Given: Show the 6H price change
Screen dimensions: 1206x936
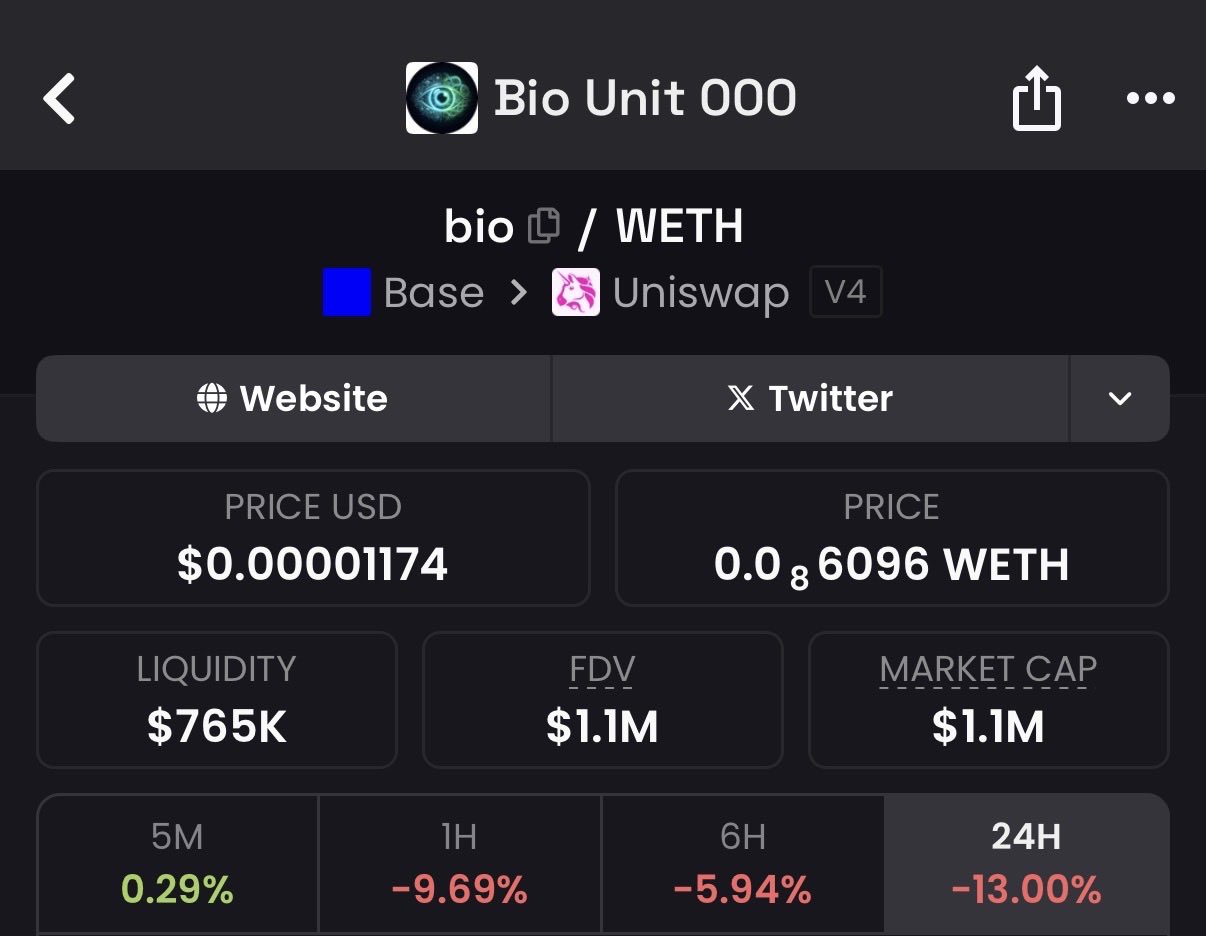Looking at the screenshot, I should point(742,864).
